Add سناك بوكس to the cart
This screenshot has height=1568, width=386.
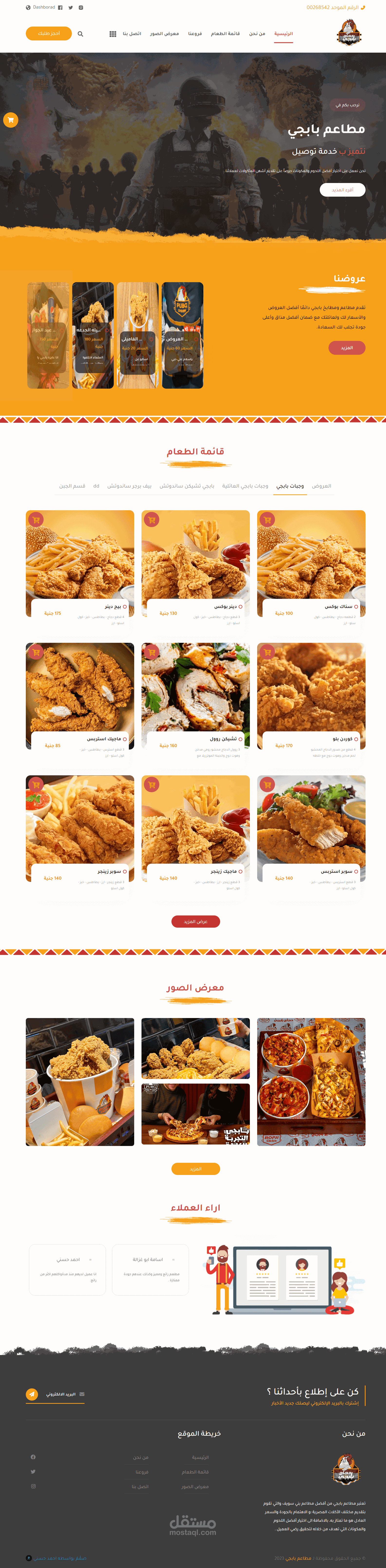[267, 519]
